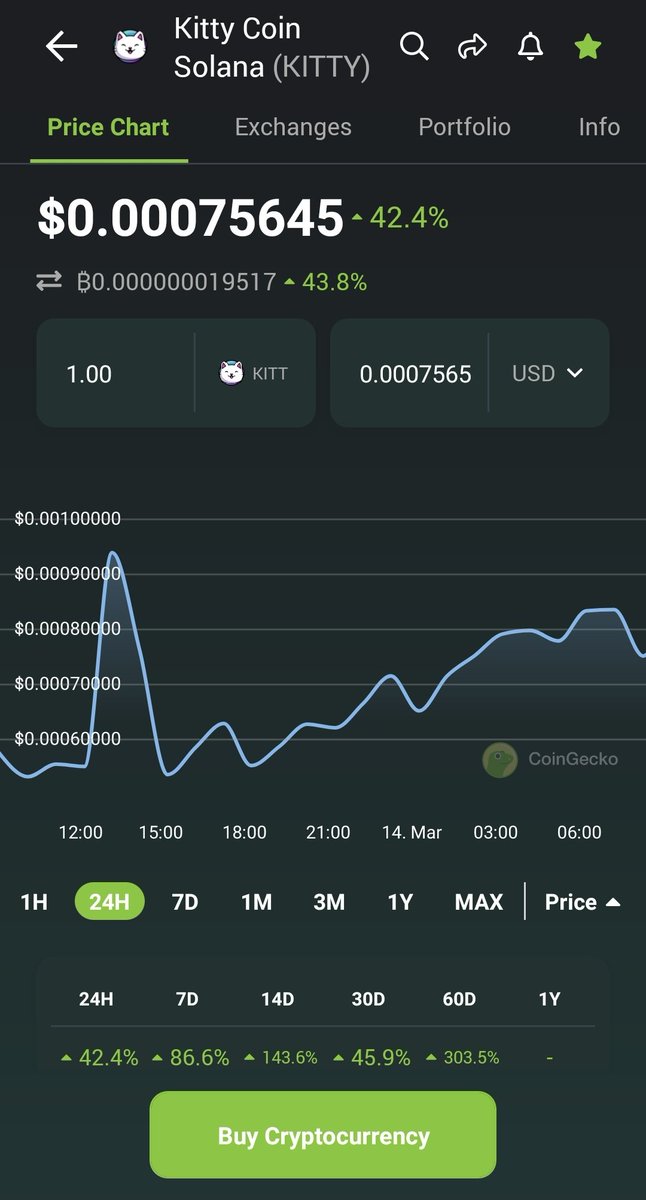Edit the 1.00 KITTY amount field
The image size is (646, 1200).
coord(116,373)
